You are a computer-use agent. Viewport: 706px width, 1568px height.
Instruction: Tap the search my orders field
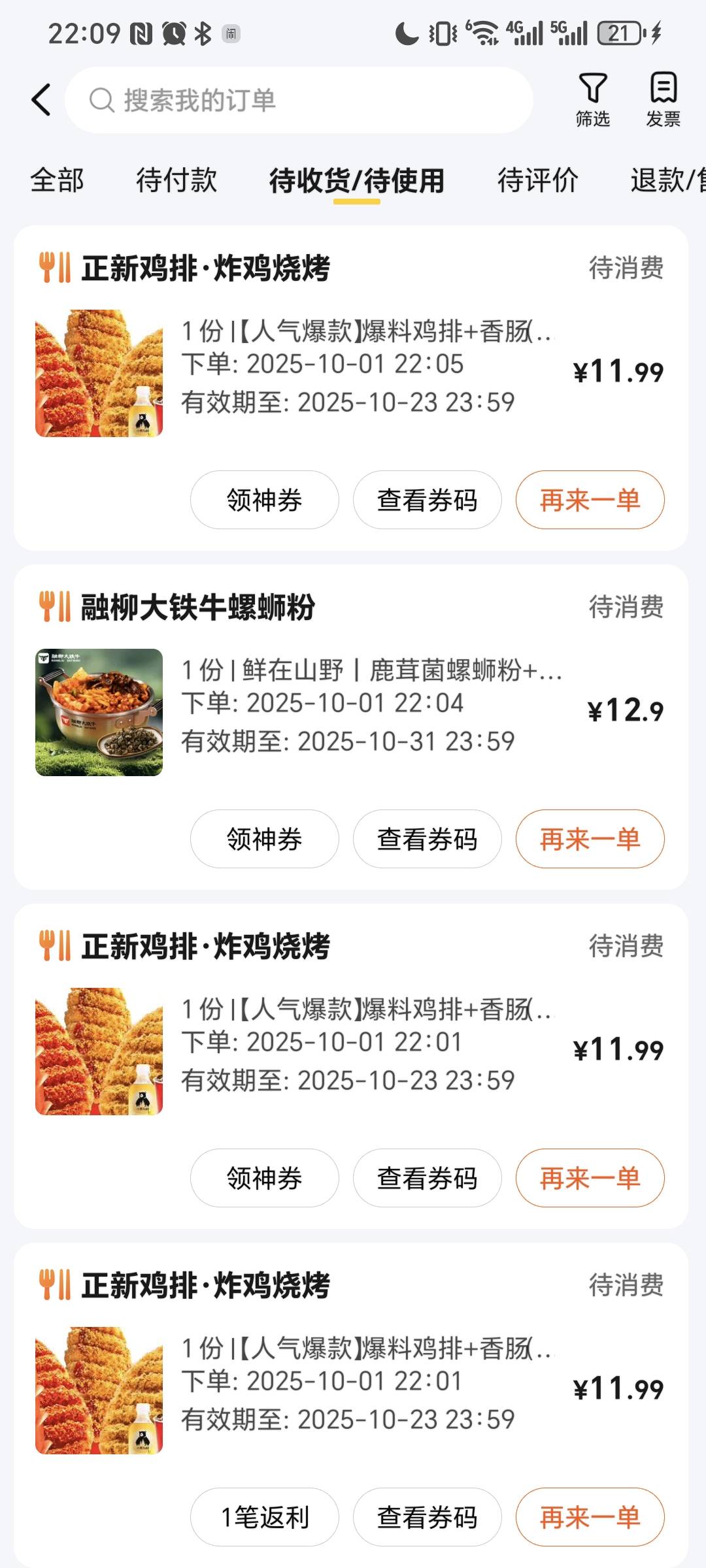(x=298, y=101)
